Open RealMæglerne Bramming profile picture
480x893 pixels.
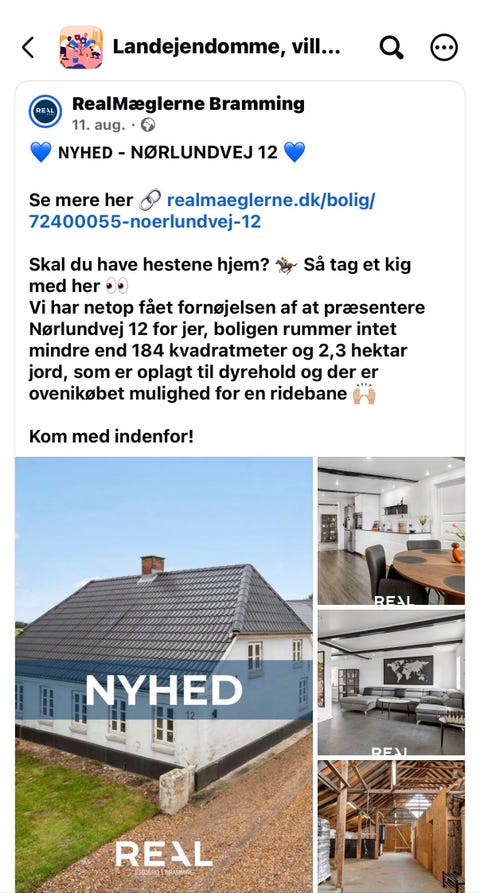tap(46, 111)
